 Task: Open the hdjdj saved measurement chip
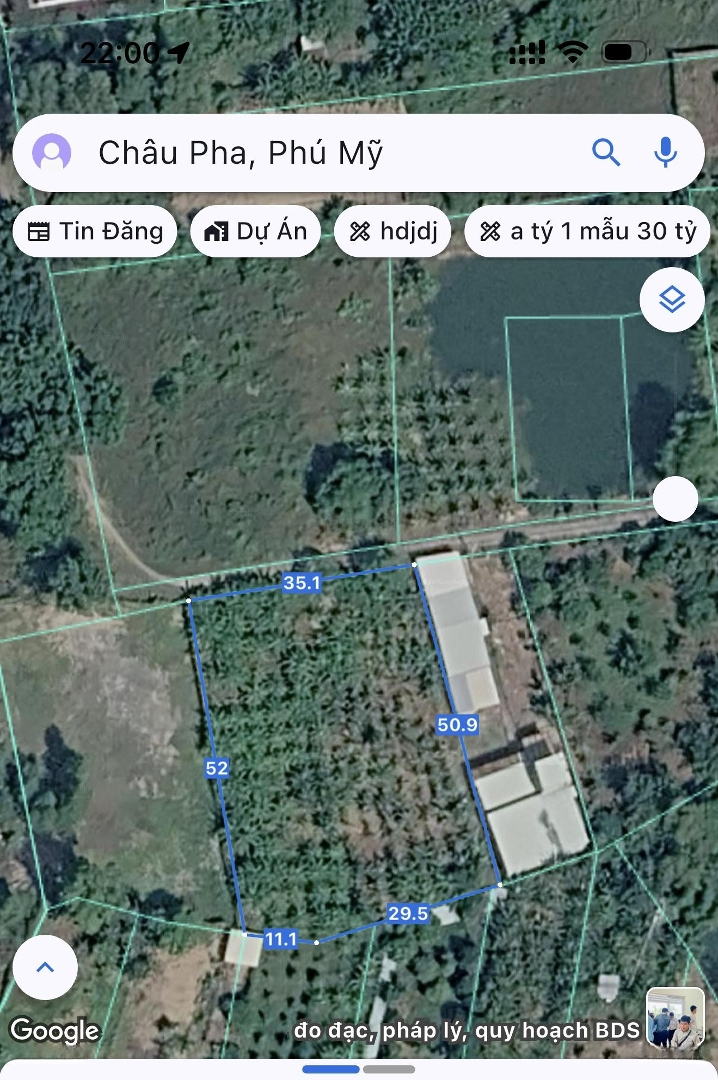pos(392,231)
